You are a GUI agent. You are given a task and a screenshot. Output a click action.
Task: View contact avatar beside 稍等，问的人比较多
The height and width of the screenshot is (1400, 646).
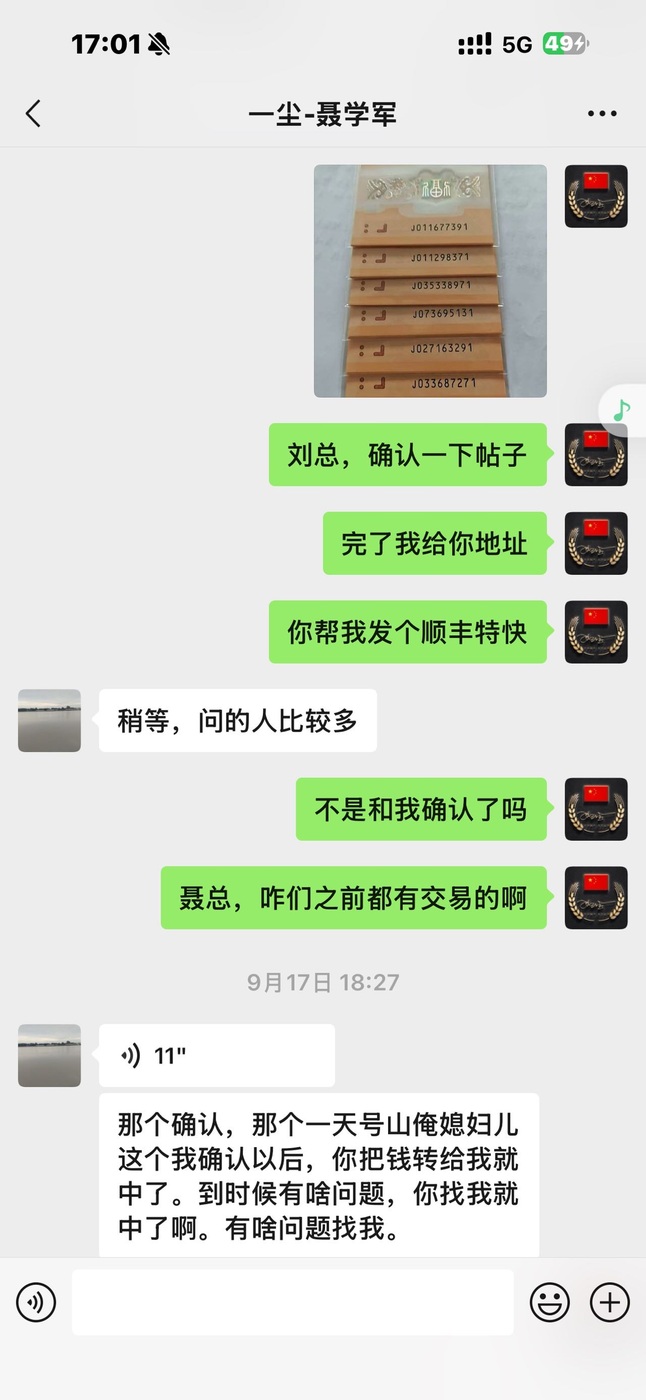point(49,720)
